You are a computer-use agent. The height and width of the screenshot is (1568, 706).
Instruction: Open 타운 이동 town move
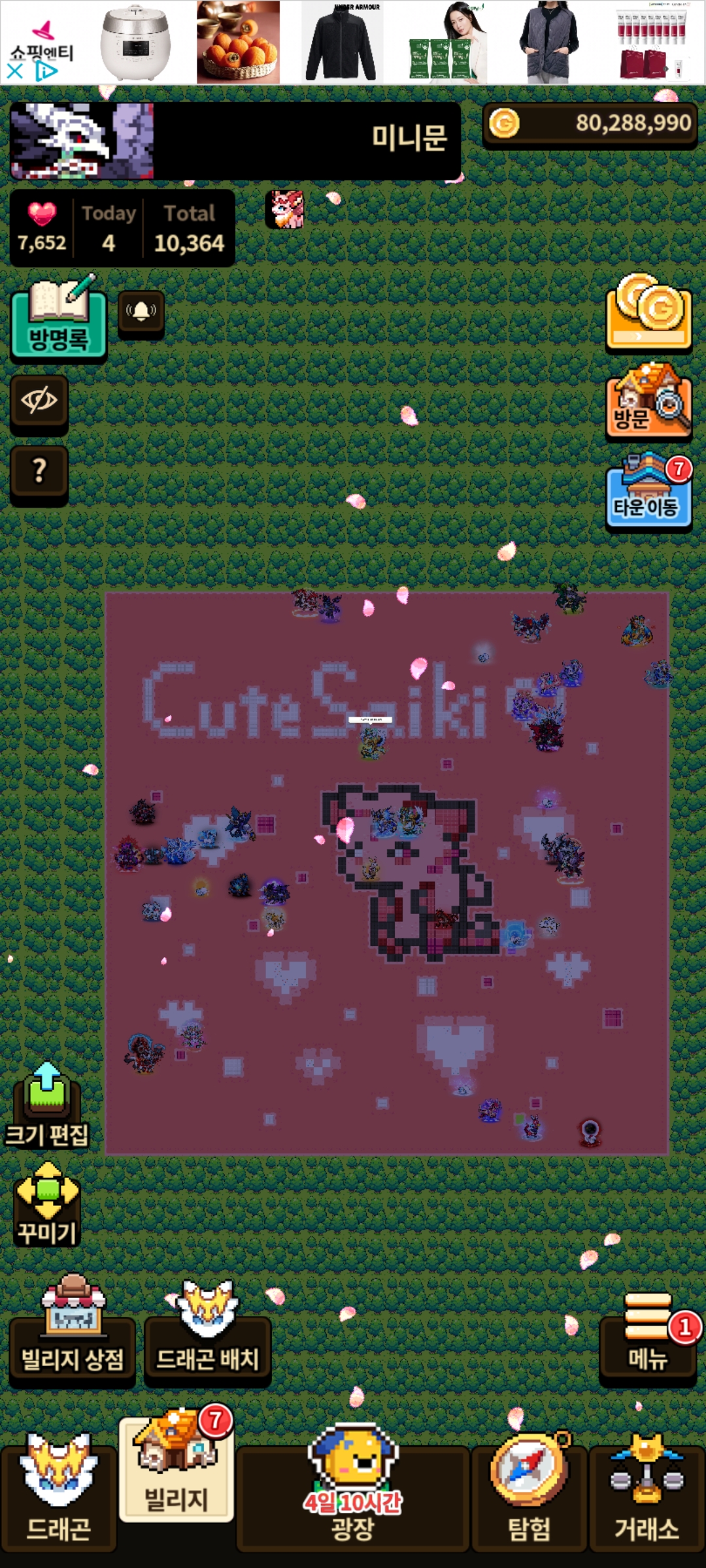click(648, 491)
